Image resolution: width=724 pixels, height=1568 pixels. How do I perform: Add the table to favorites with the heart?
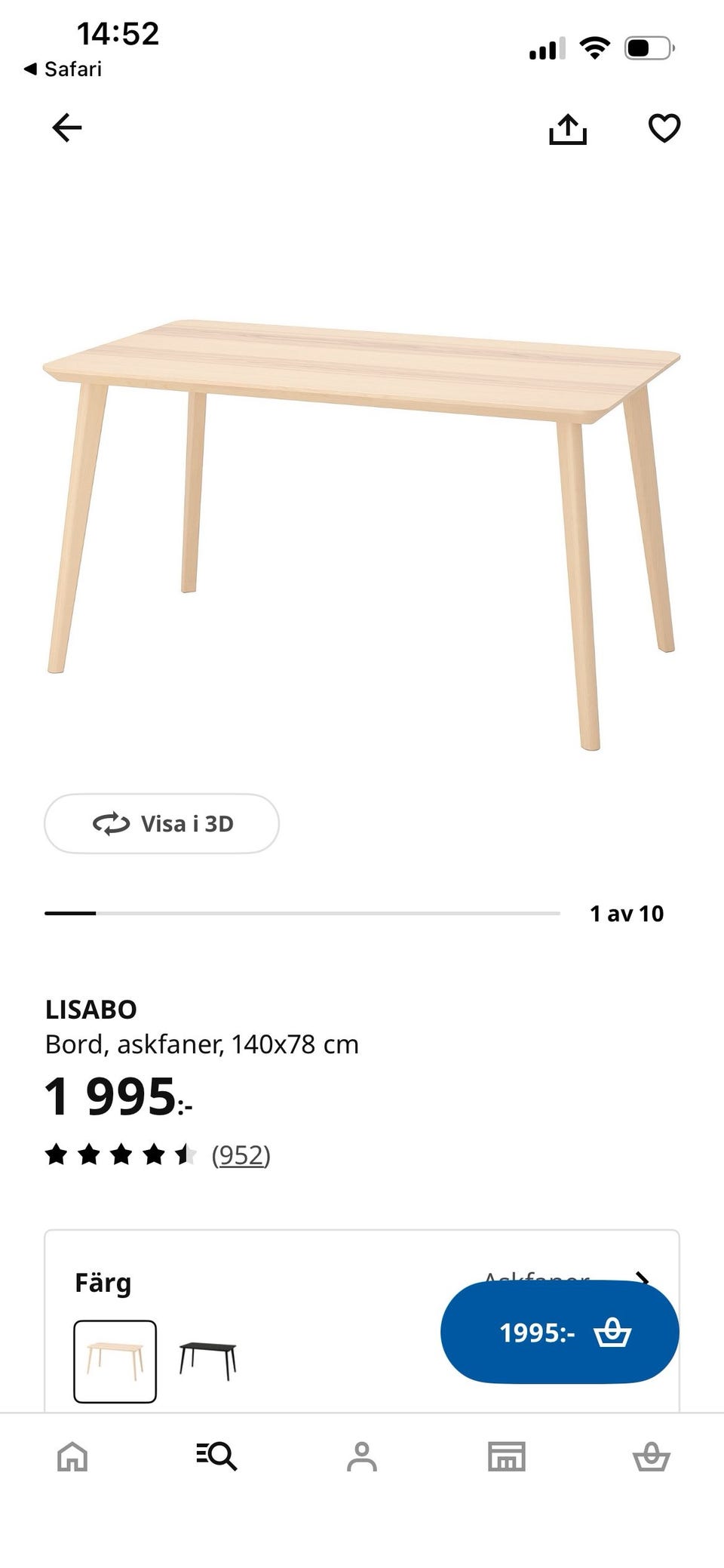pyautogui.click(x=664, y=128)
